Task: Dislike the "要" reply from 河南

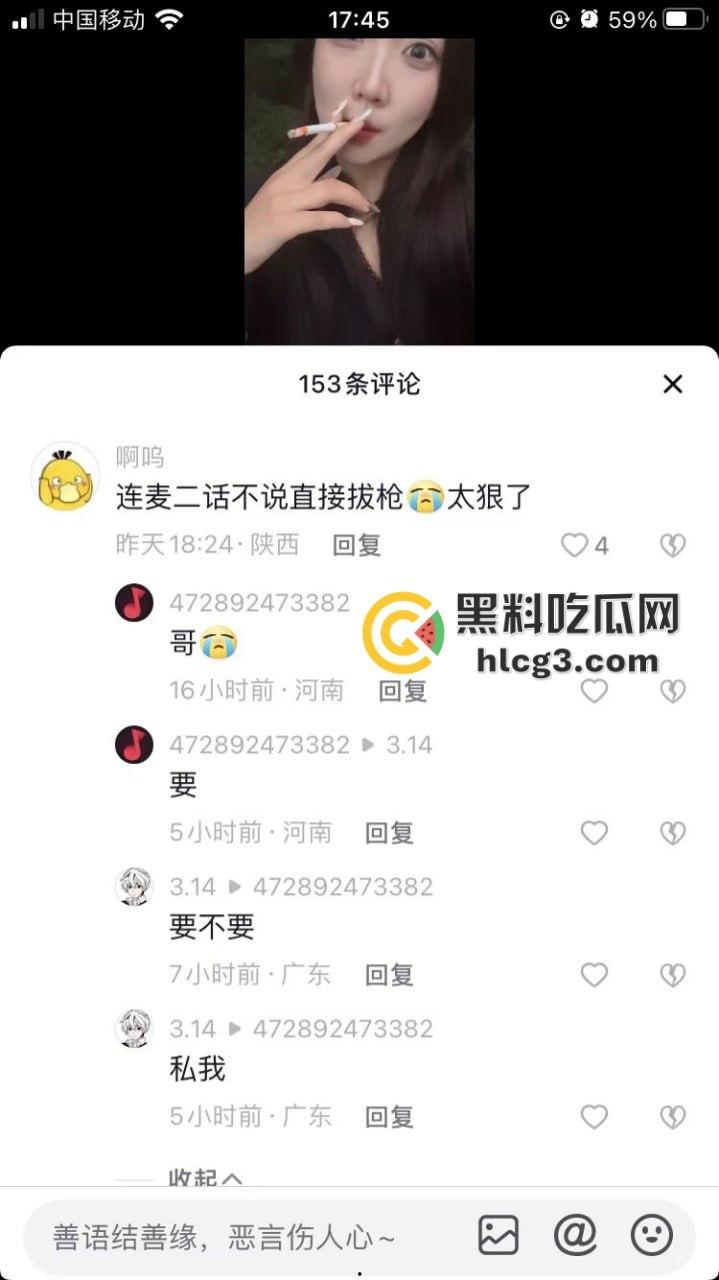Action: pos(673,832)
